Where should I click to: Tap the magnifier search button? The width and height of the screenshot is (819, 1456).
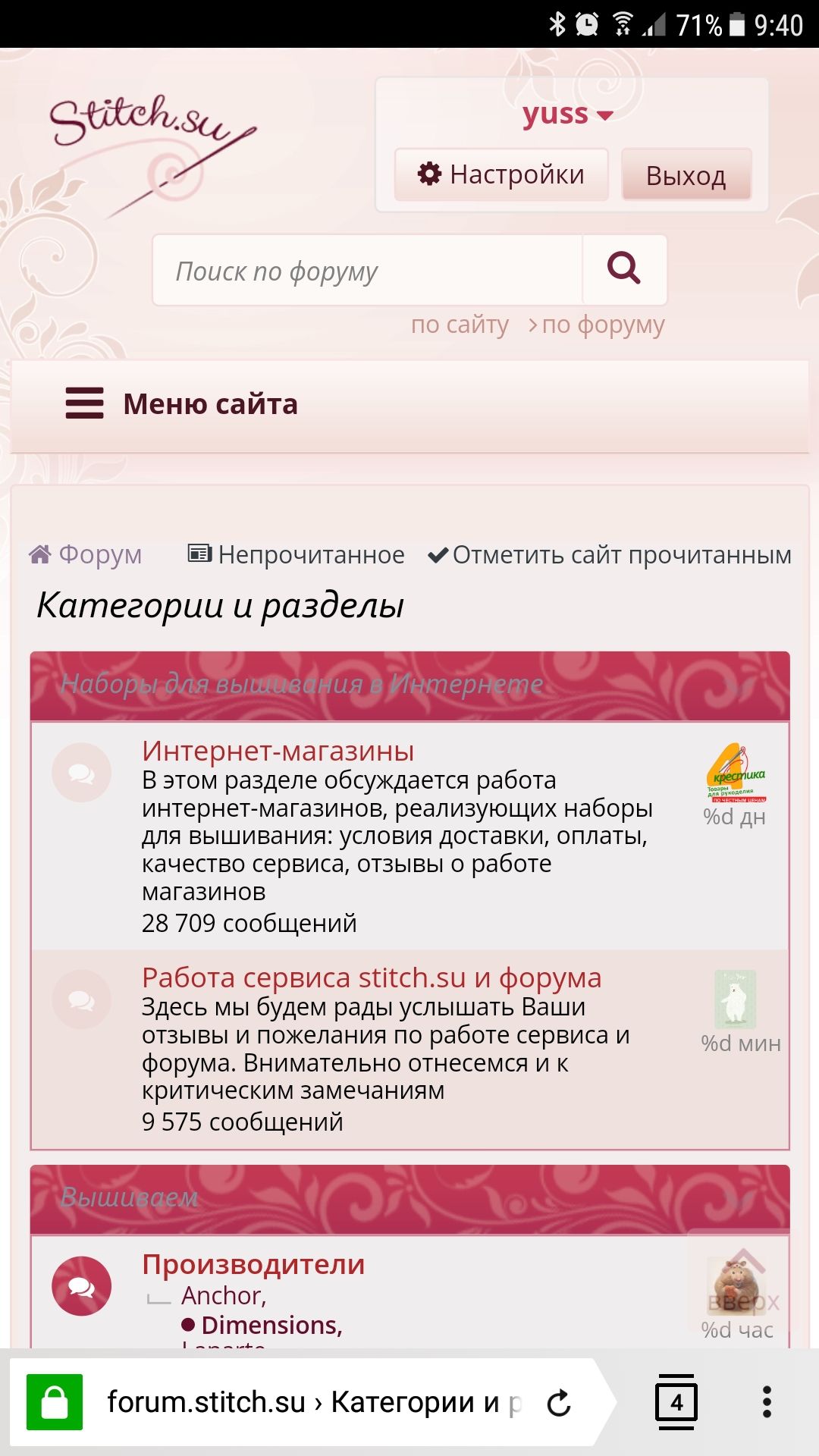point(624,269)
